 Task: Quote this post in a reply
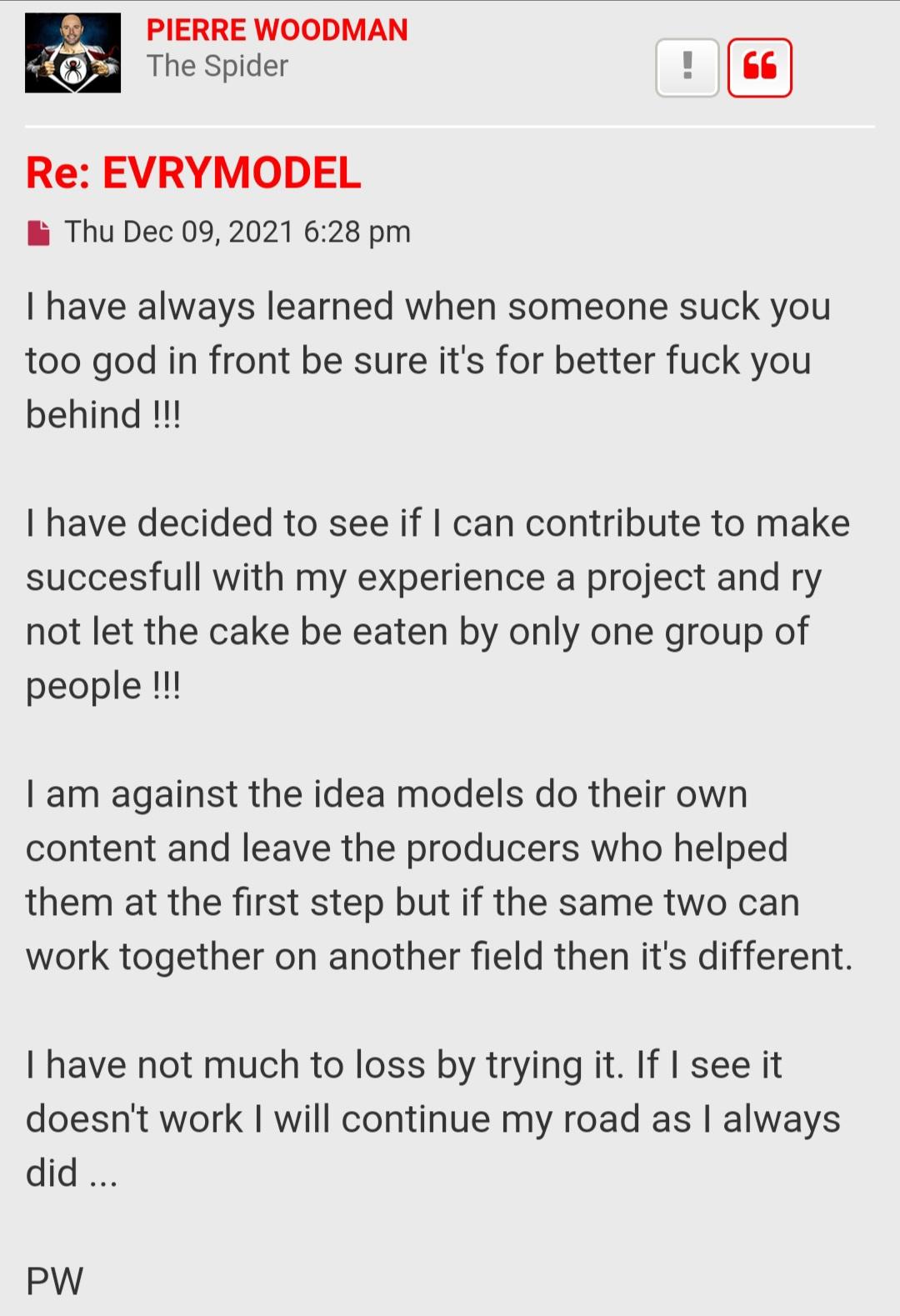click(x=759, y=68)
